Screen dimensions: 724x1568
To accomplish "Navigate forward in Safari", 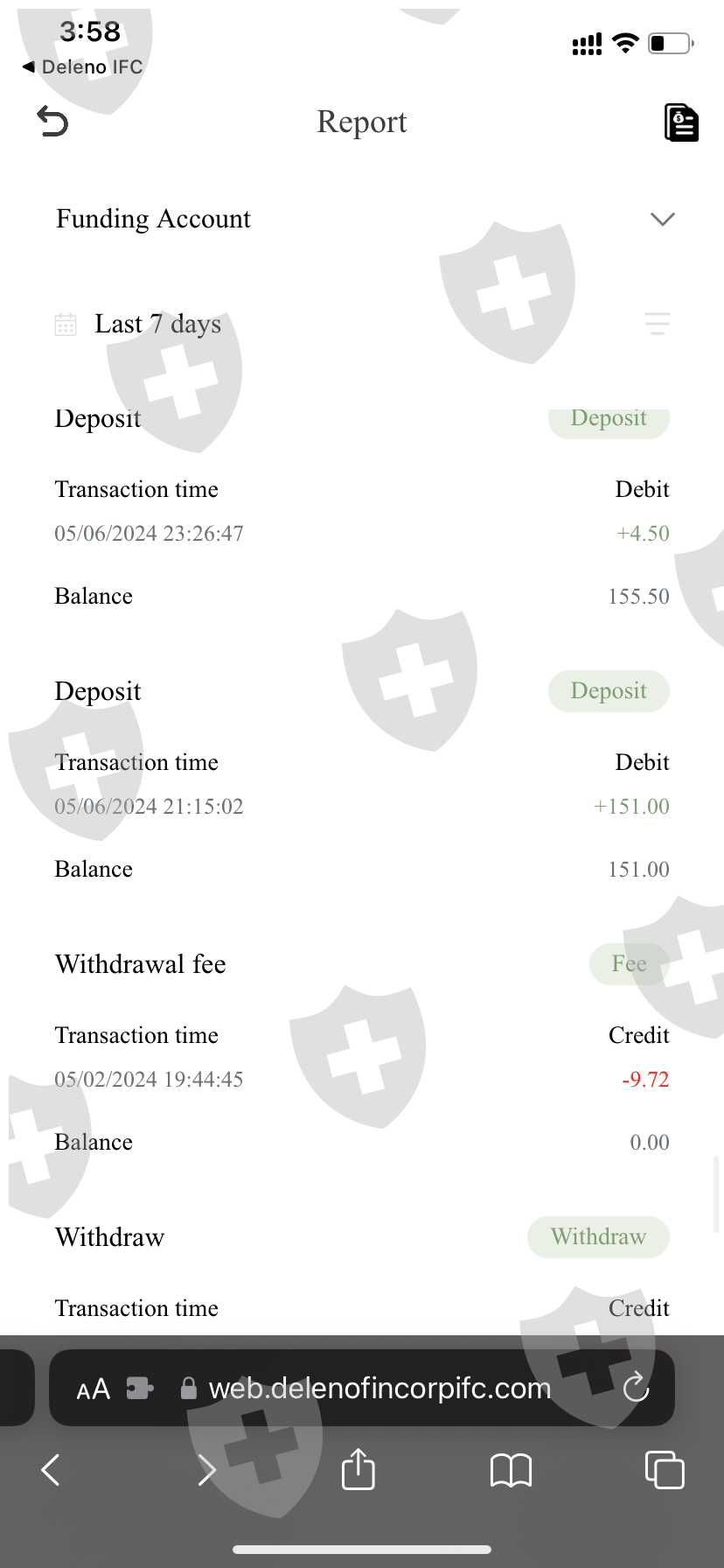I will click(206, 1470).
